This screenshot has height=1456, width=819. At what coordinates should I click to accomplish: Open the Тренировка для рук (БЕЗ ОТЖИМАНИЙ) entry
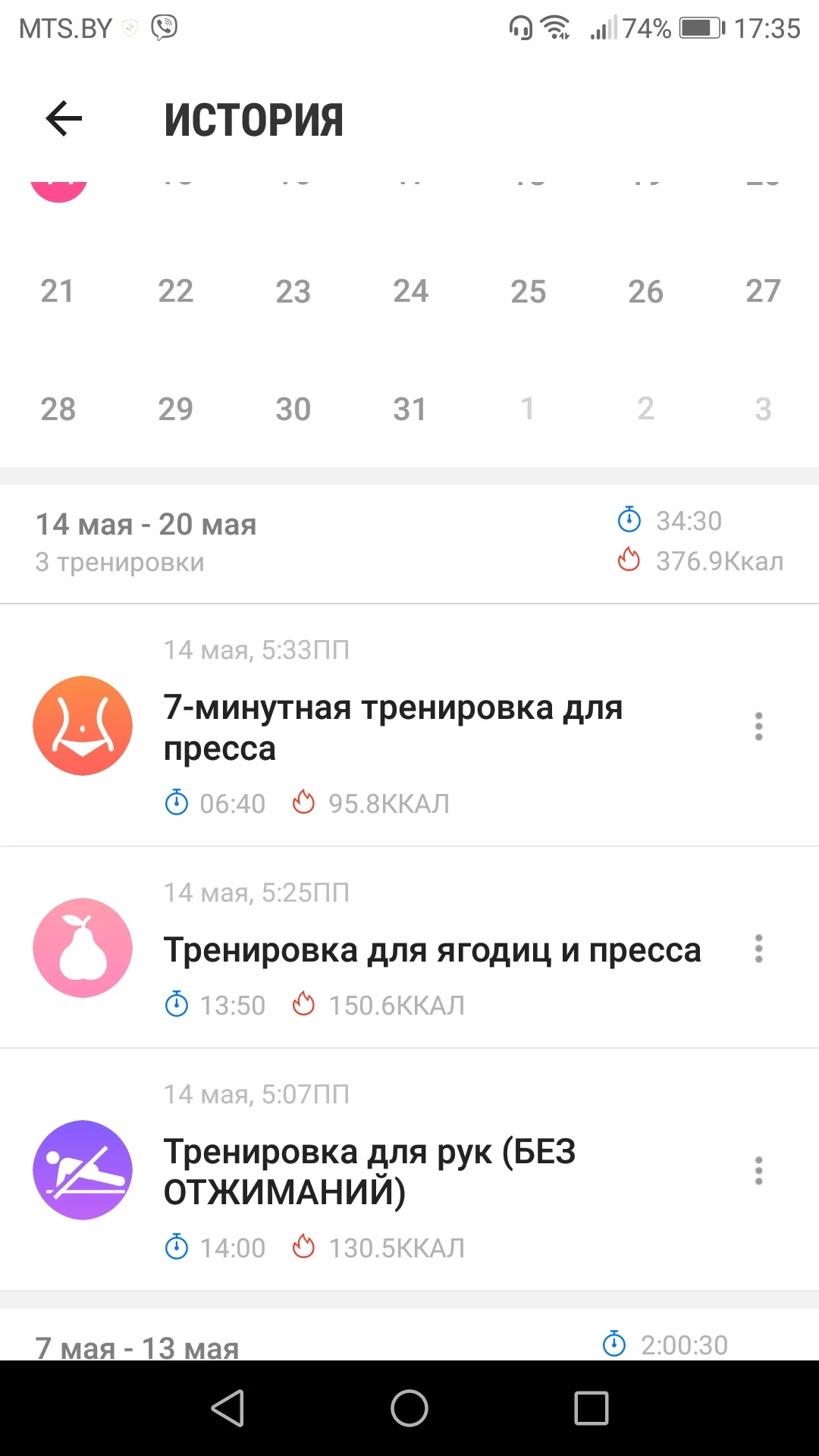(370, 1172)
